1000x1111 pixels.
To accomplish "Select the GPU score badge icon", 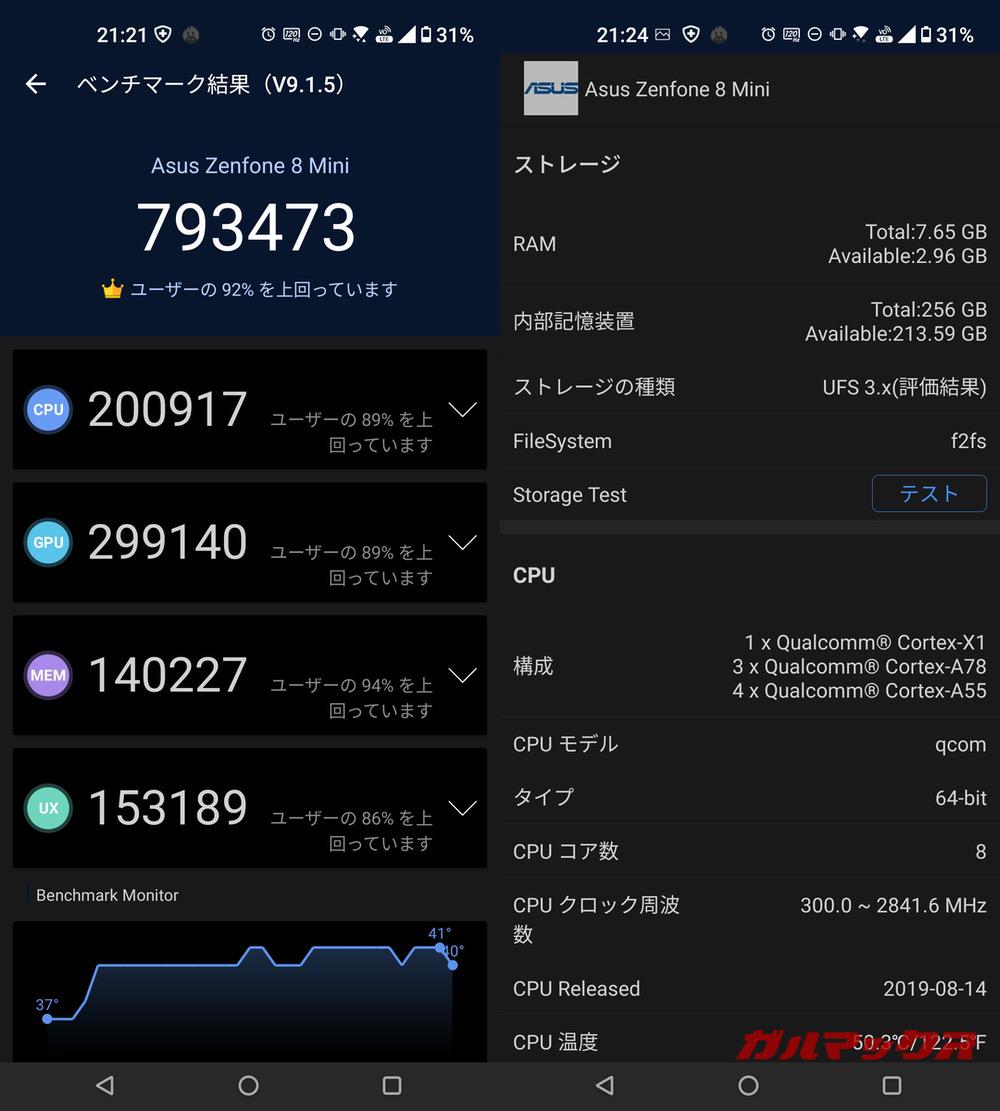I will coord(48,542).
